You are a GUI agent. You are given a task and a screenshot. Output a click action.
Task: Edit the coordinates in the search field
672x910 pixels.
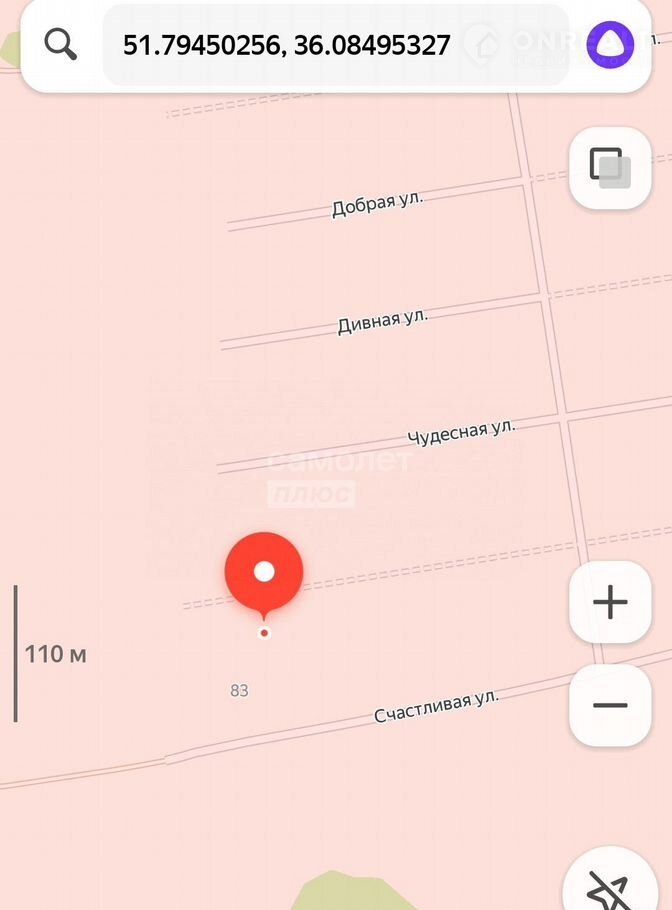point(286,45)
